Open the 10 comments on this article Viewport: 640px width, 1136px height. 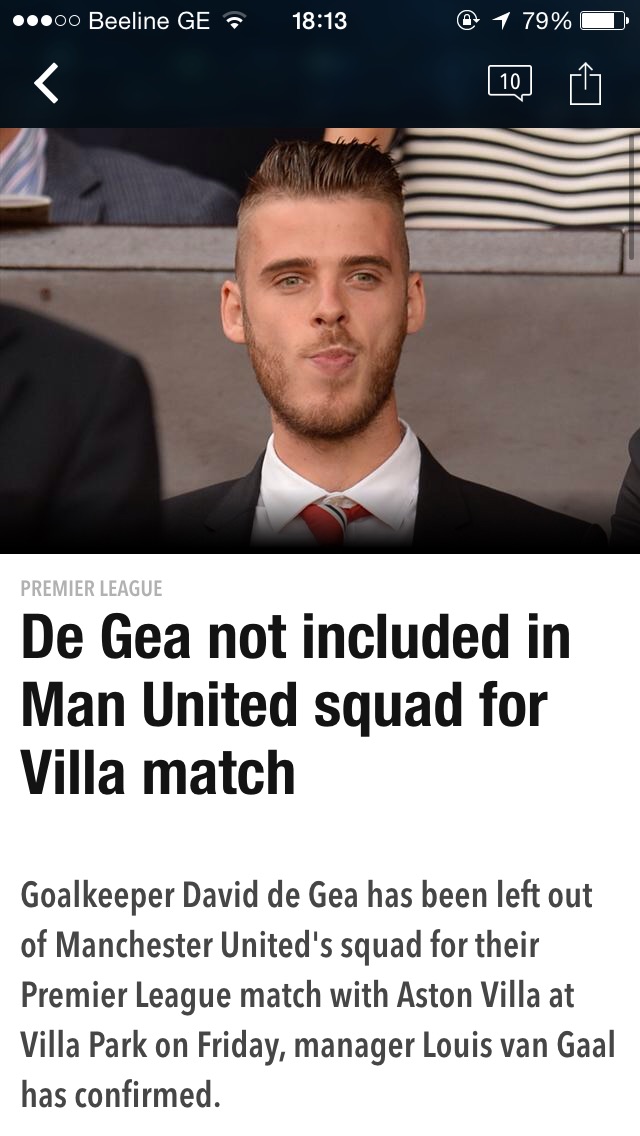509,83
